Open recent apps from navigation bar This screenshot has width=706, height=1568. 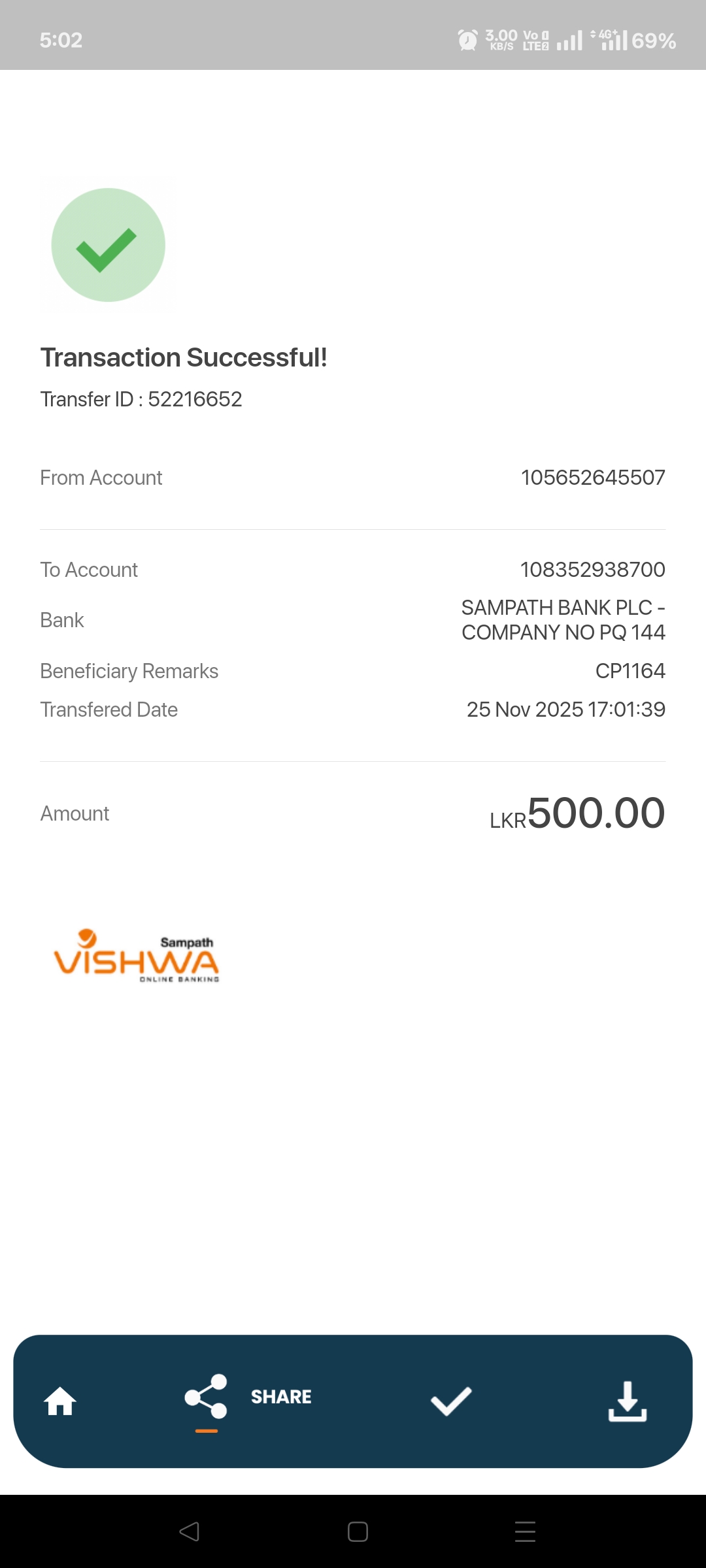click(525, 1531)
